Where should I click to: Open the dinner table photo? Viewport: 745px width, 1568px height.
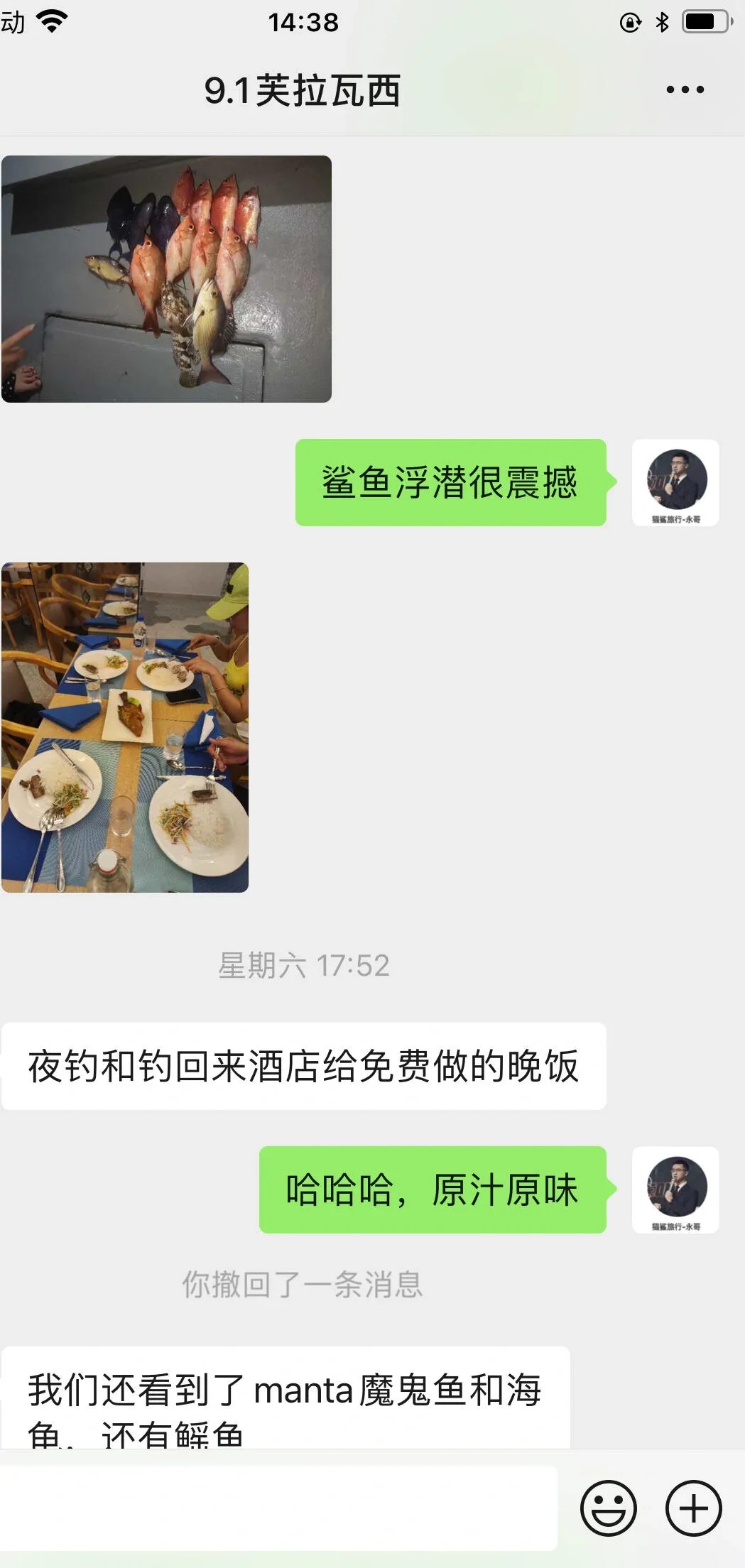(x=125, y=727)
